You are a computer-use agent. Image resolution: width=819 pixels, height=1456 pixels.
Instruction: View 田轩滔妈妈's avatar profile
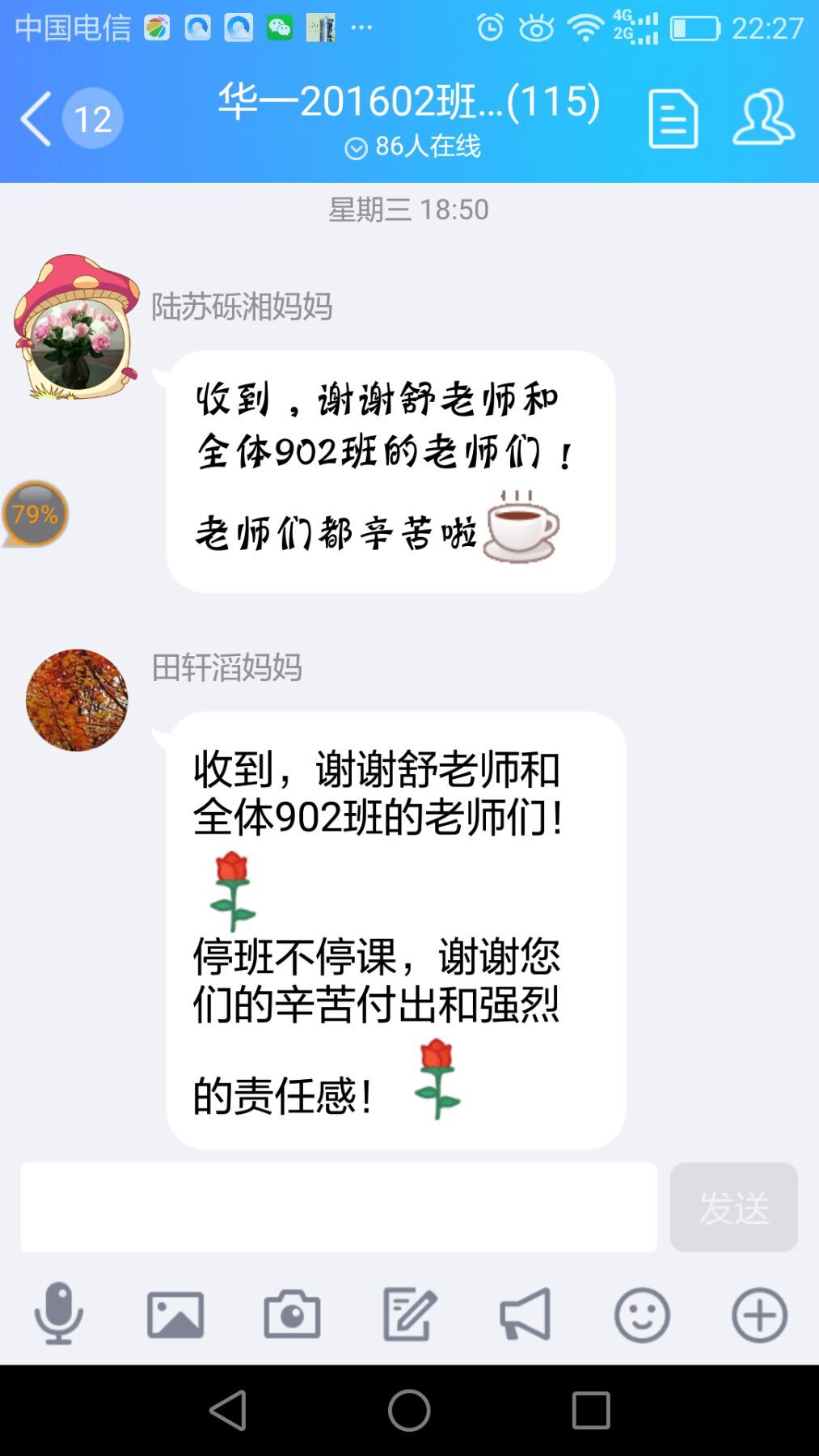point(77,700)
